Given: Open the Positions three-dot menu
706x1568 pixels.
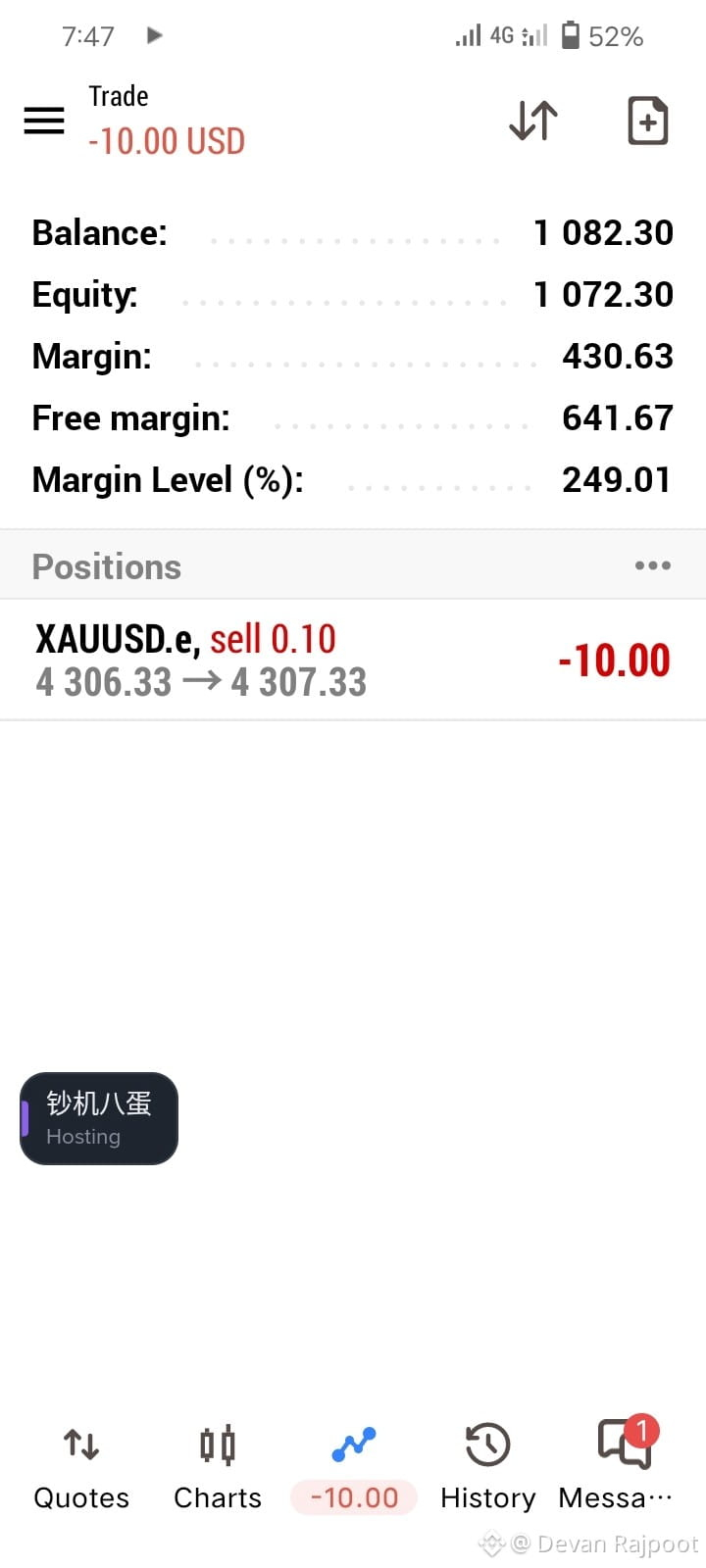Looking at the screenshot, I should [x=653, y=565].
